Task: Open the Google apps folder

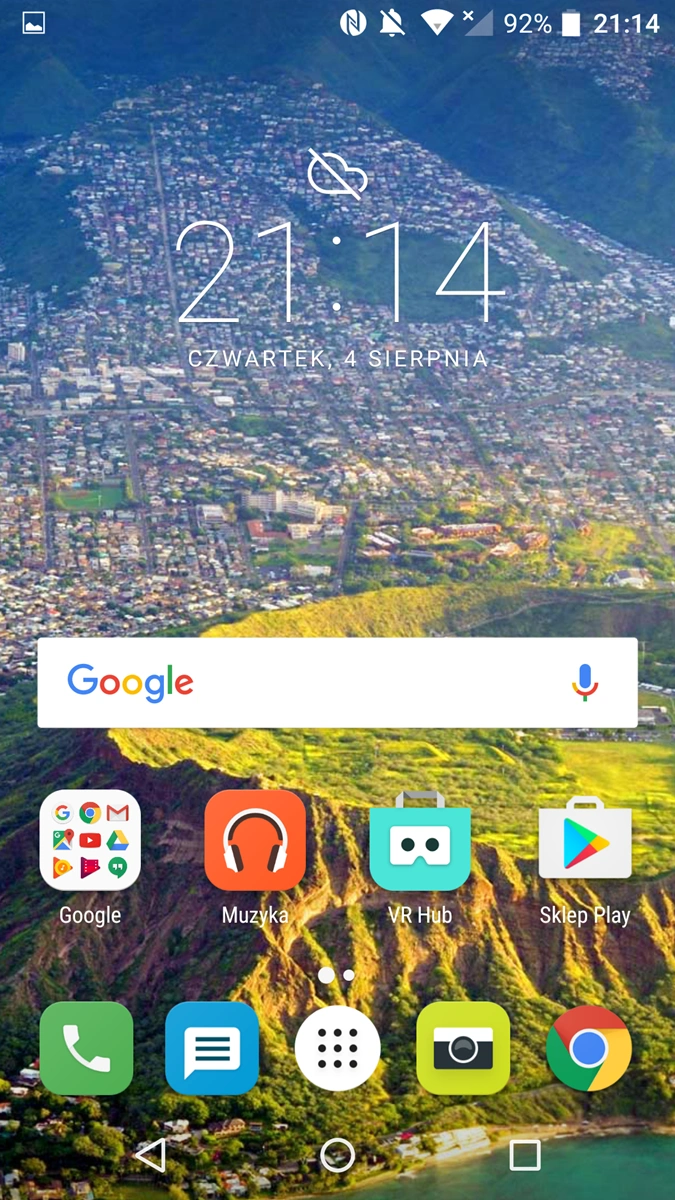Action: (90, 840)
